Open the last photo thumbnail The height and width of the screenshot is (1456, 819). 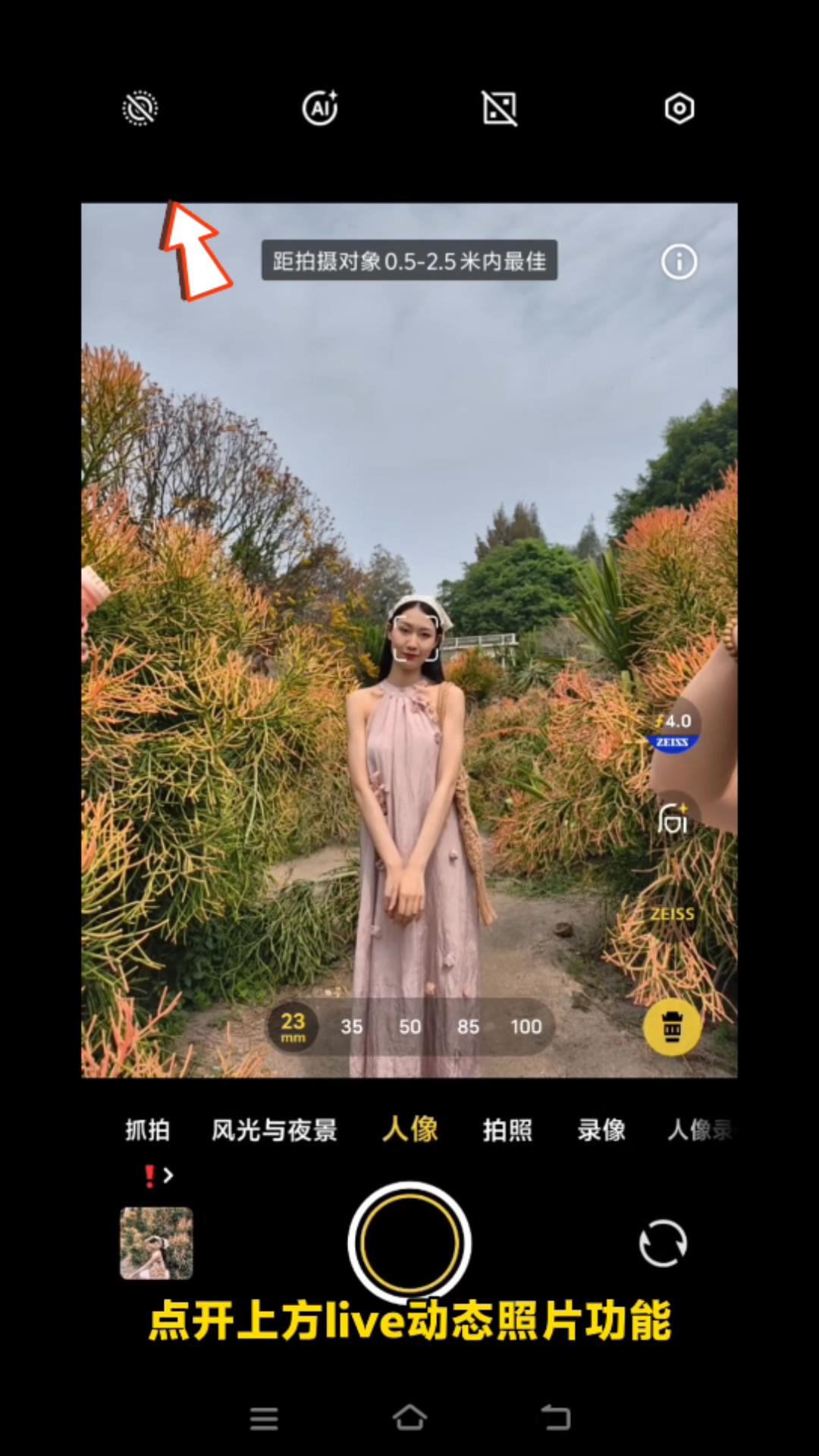156,1243
